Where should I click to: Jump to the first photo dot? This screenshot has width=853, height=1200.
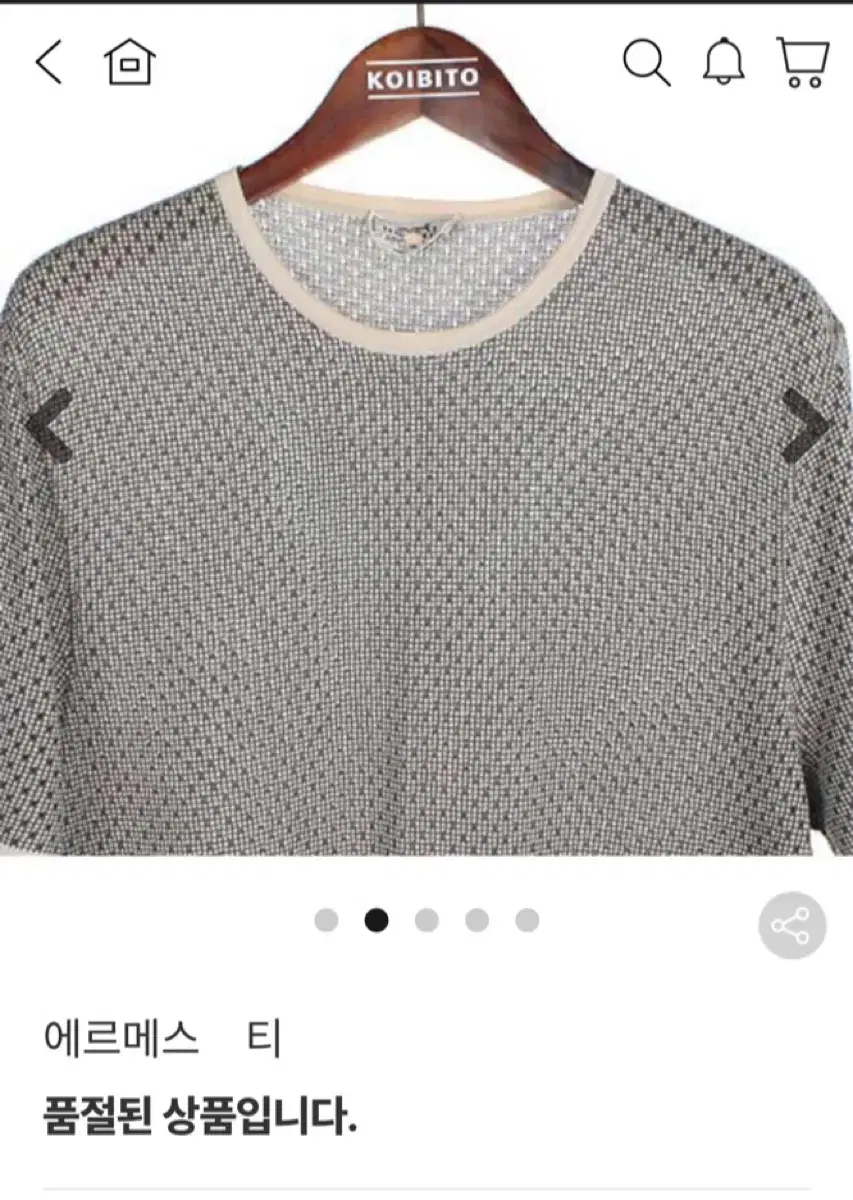[326, 920]
